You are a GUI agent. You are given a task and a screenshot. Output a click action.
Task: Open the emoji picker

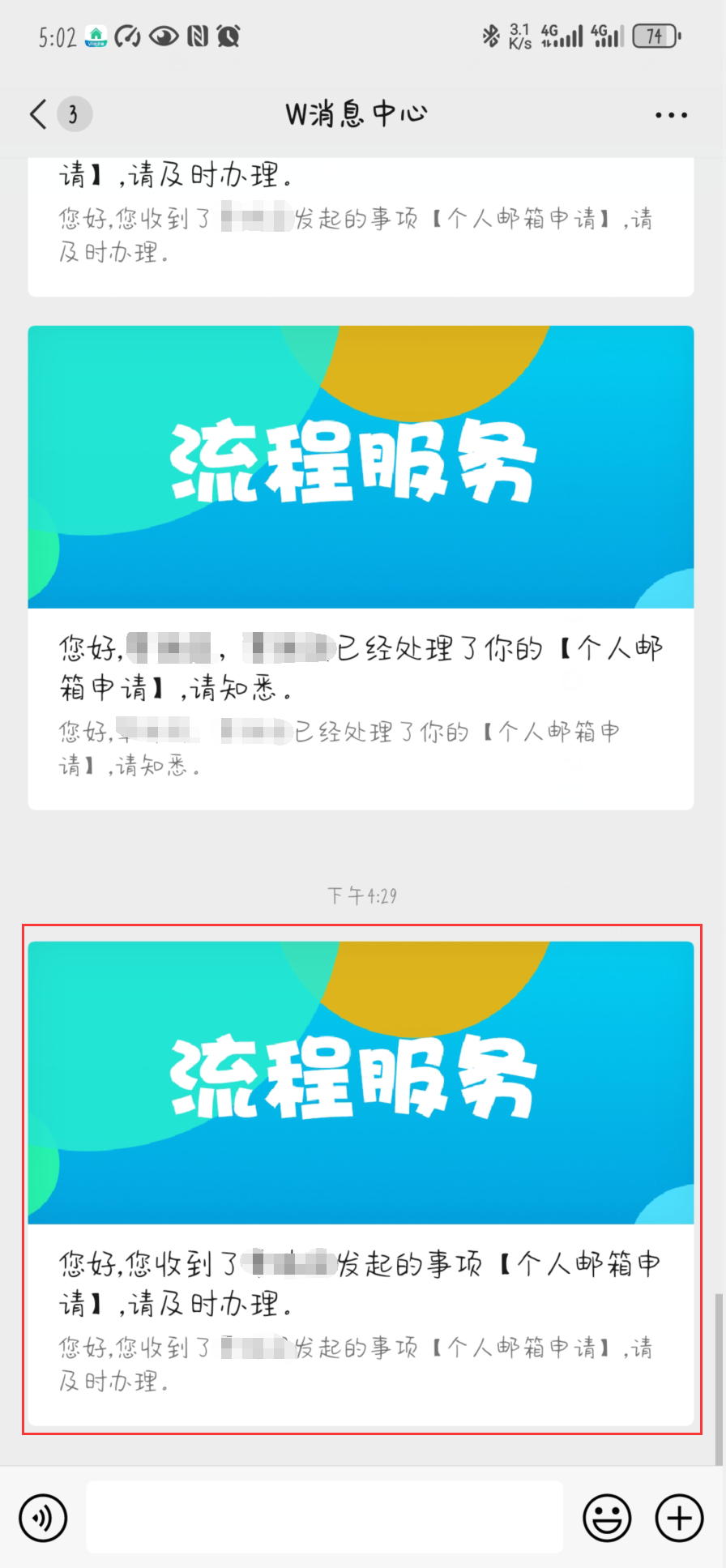click(x=607, y=1518)
